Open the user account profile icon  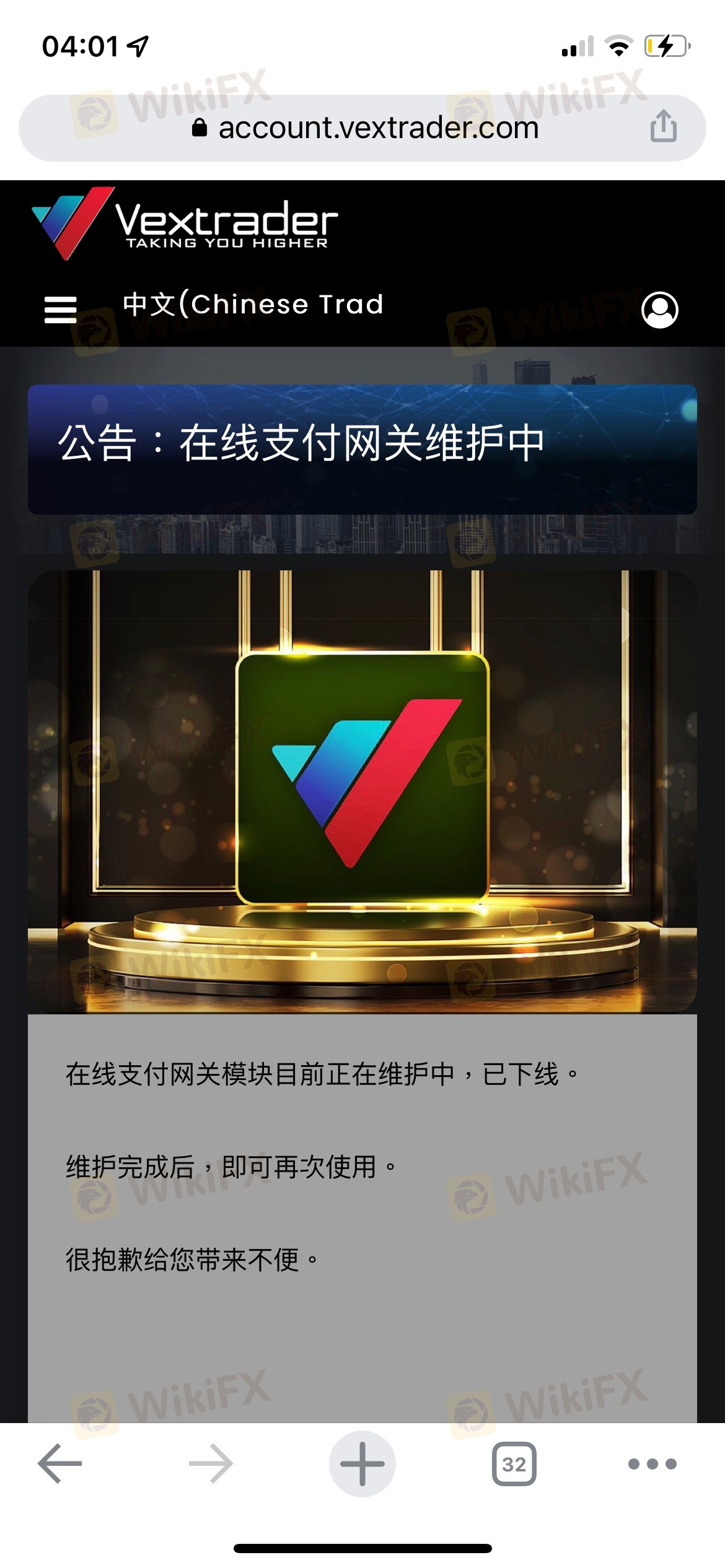[659, 309]
